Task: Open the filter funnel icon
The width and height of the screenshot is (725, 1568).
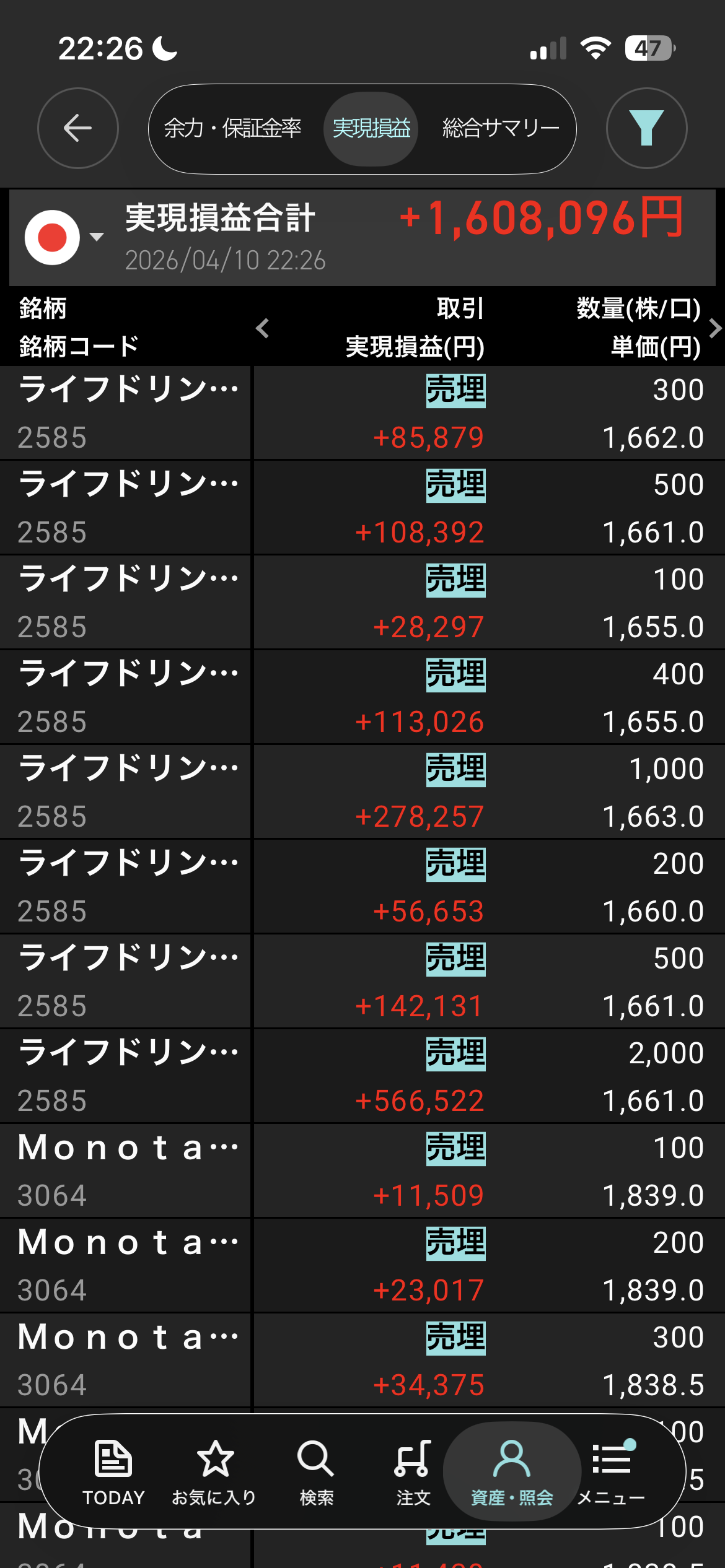Action: click(x=646, y=129)
